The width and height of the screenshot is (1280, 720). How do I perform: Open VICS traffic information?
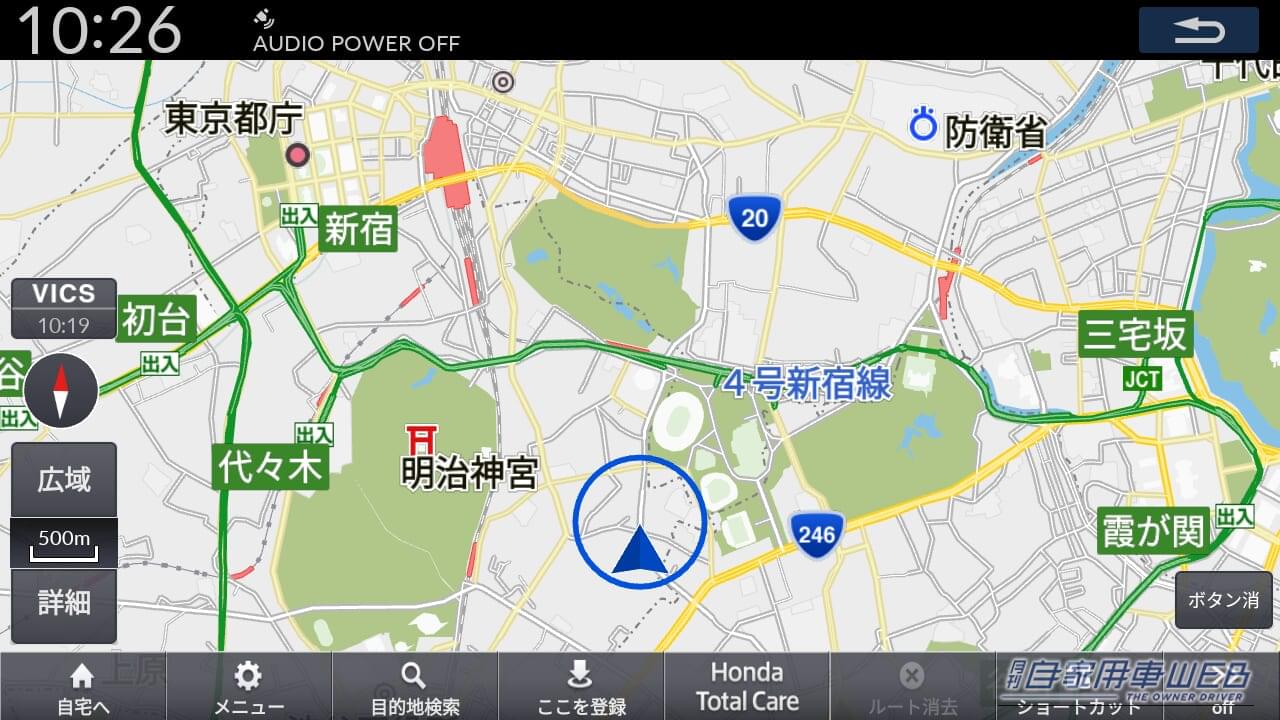point(64,308)
